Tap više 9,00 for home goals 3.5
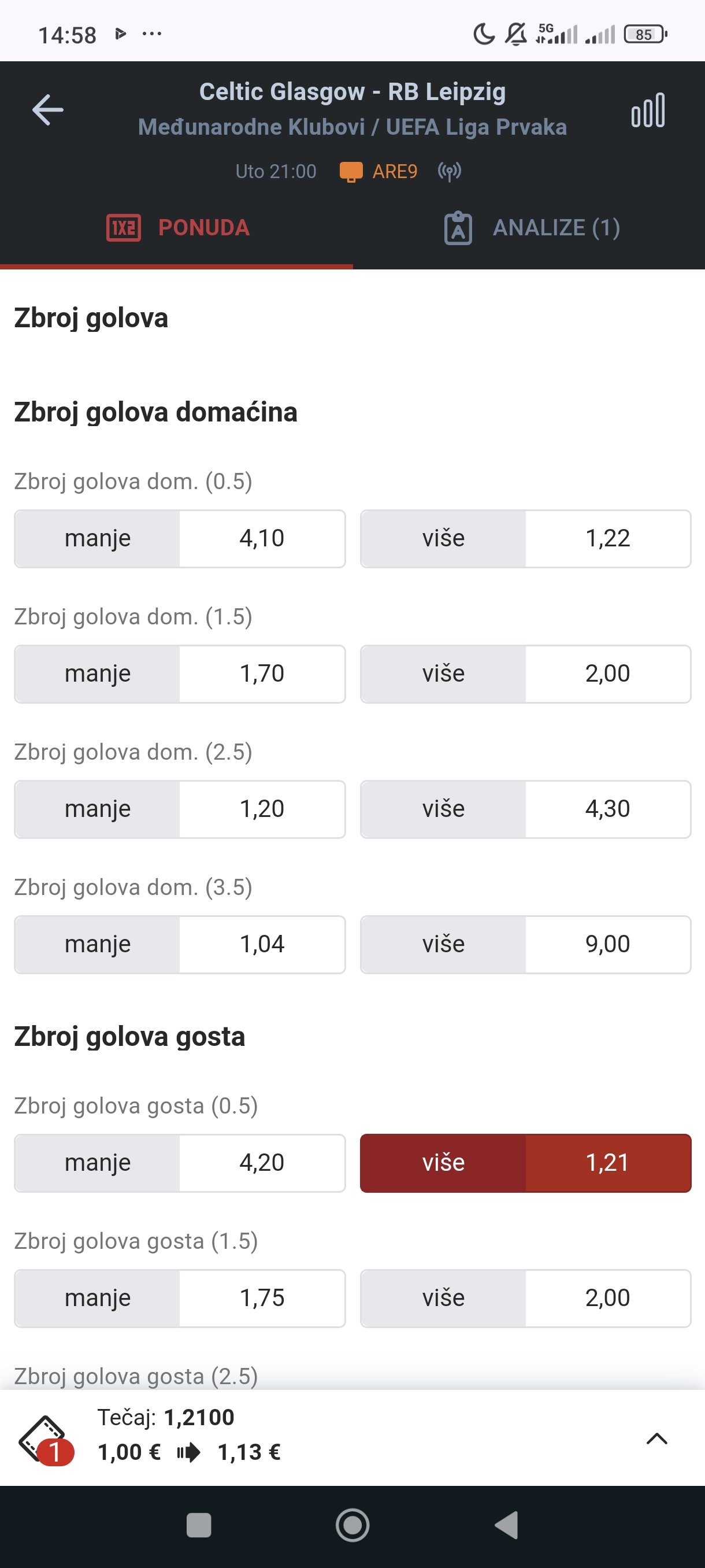This screenshot has width=705, height=1568. tap(525, 944)
